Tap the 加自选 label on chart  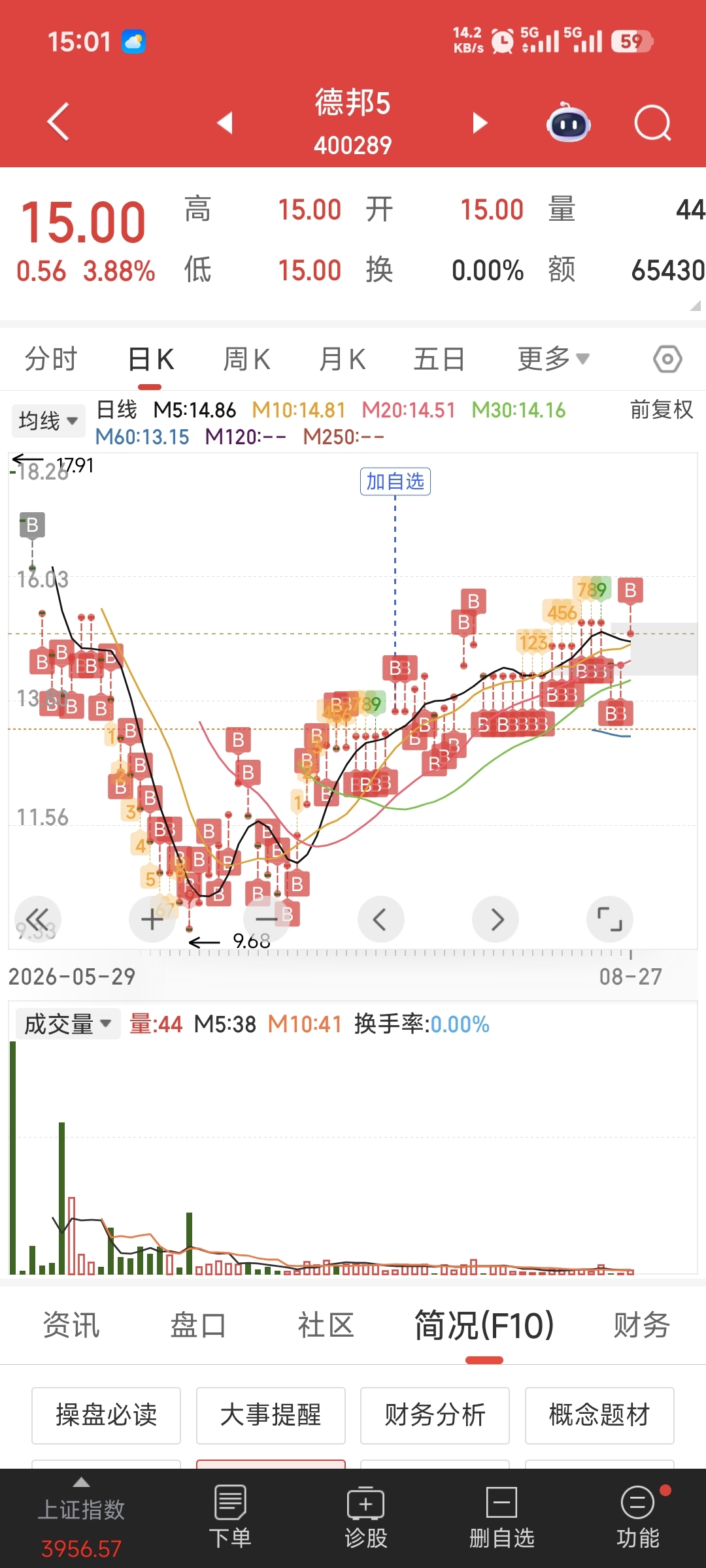(x=395, y=482)
